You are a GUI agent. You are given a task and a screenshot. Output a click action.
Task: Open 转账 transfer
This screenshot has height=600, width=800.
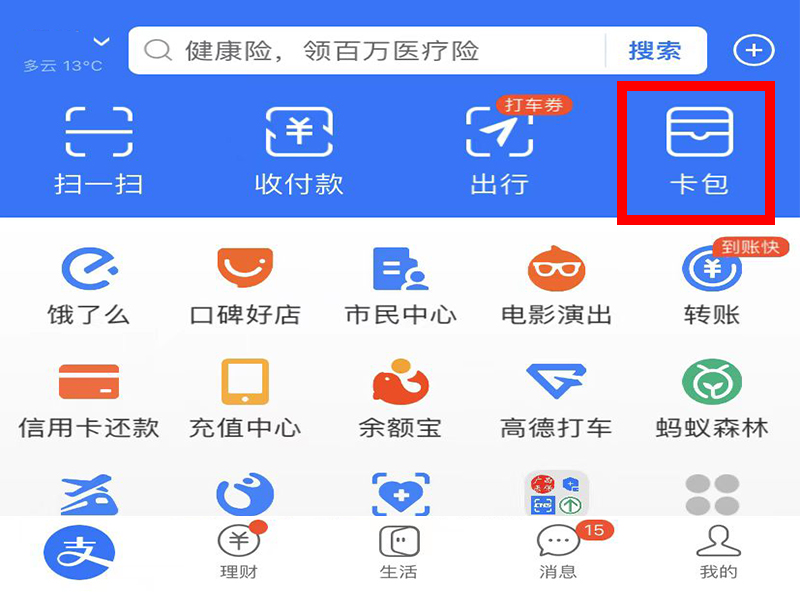[712, 285]
